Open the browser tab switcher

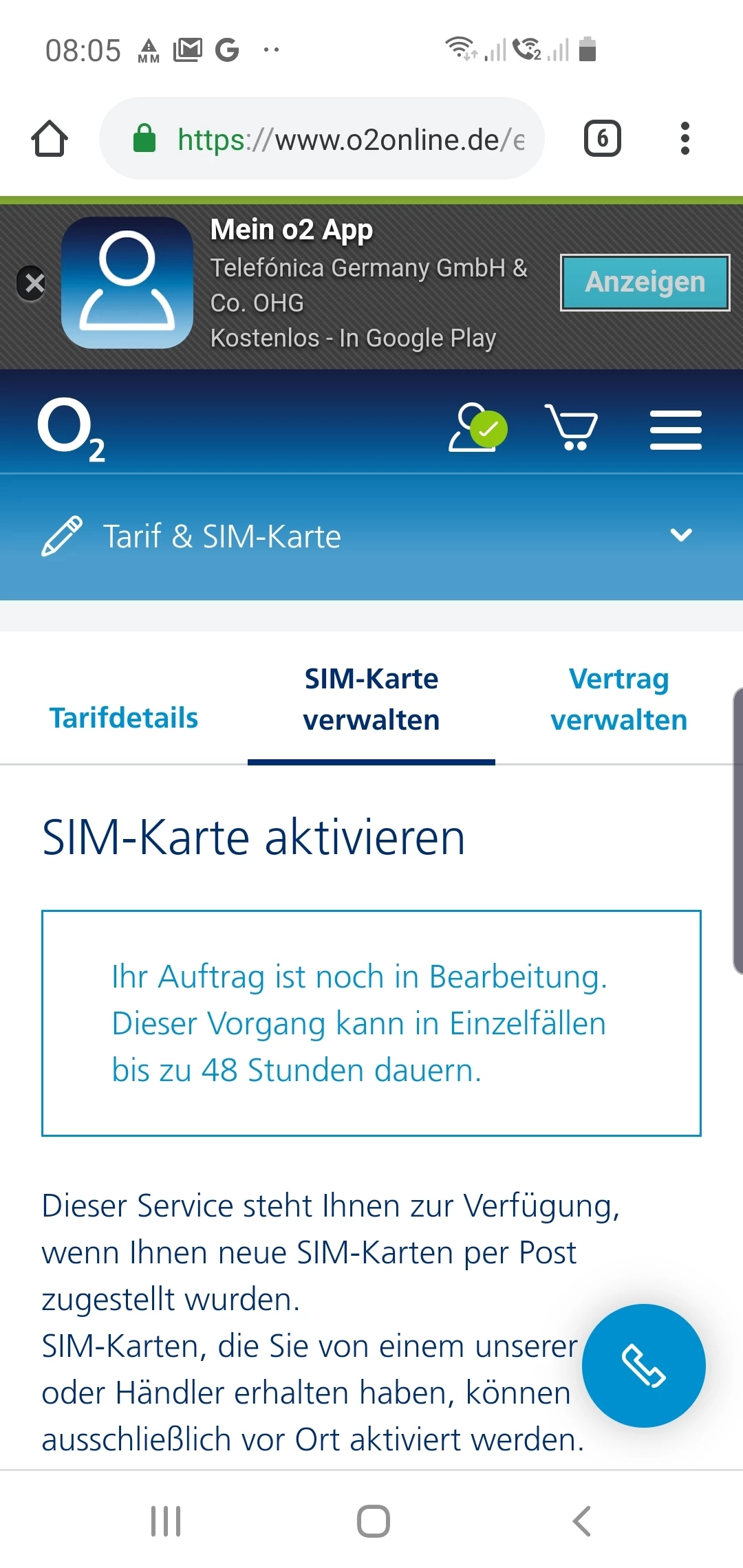click(x=602, y=139)
